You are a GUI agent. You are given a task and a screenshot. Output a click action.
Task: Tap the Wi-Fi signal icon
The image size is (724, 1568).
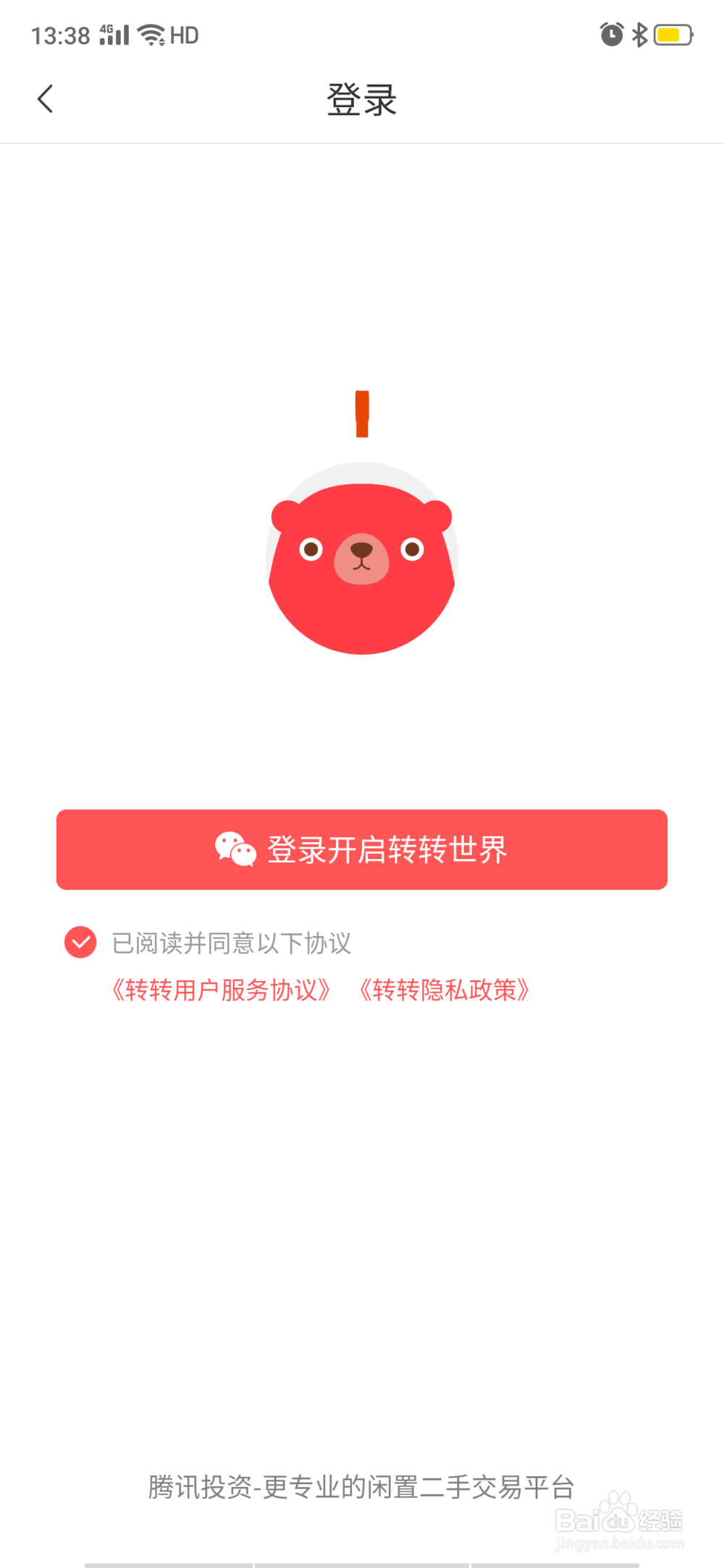(x=150, y=33)
